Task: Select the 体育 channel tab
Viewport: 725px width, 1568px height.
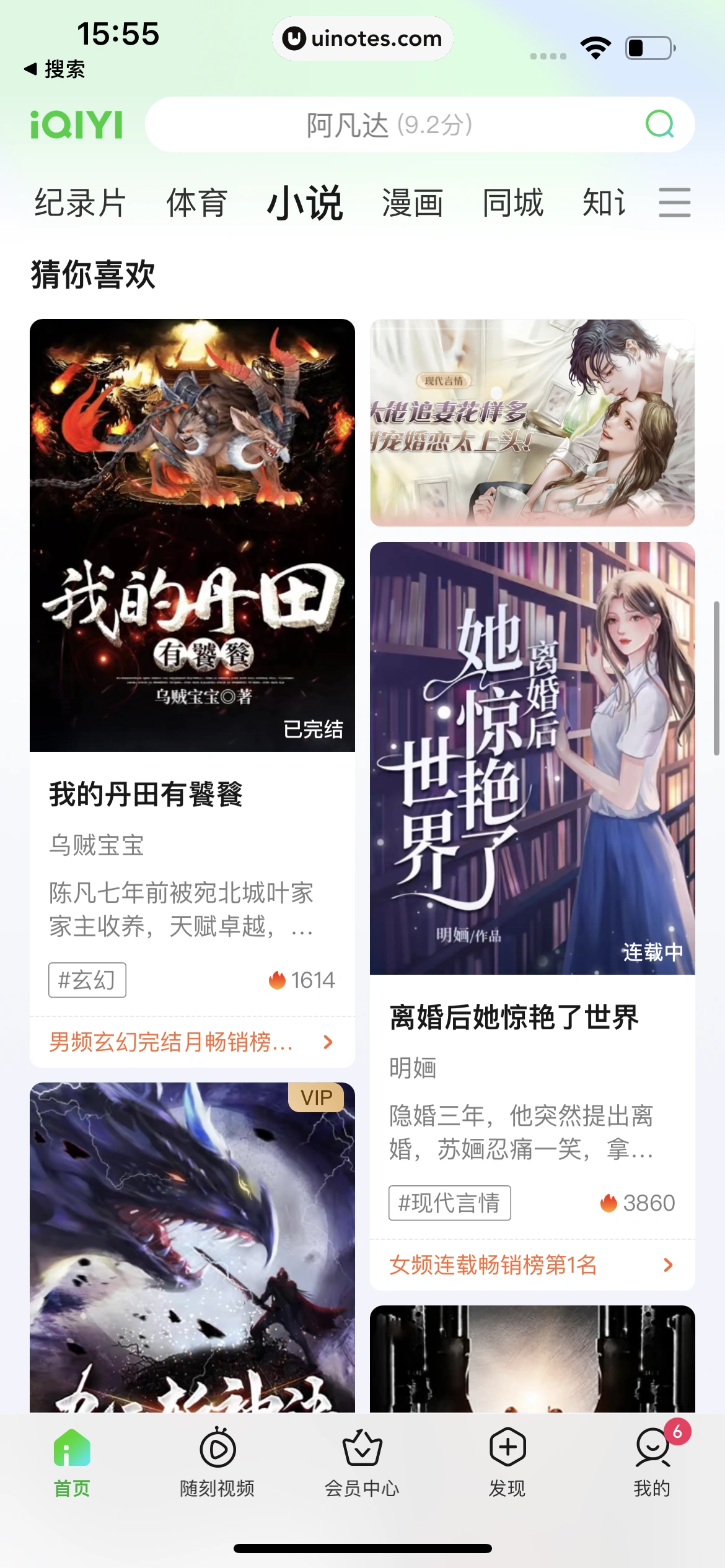Action: click(196, 202)
